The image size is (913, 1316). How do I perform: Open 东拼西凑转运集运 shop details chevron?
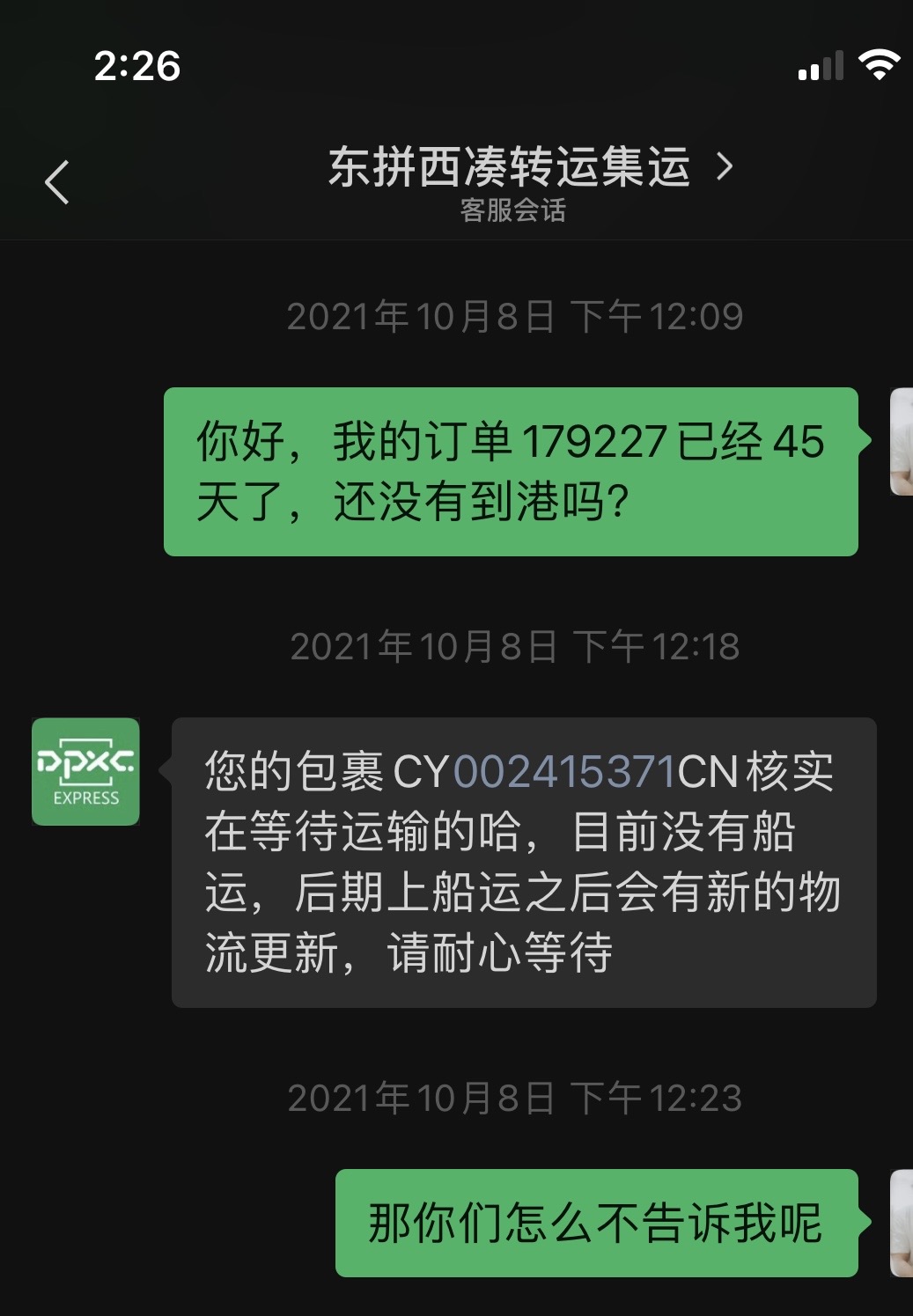tap(725, 166)
